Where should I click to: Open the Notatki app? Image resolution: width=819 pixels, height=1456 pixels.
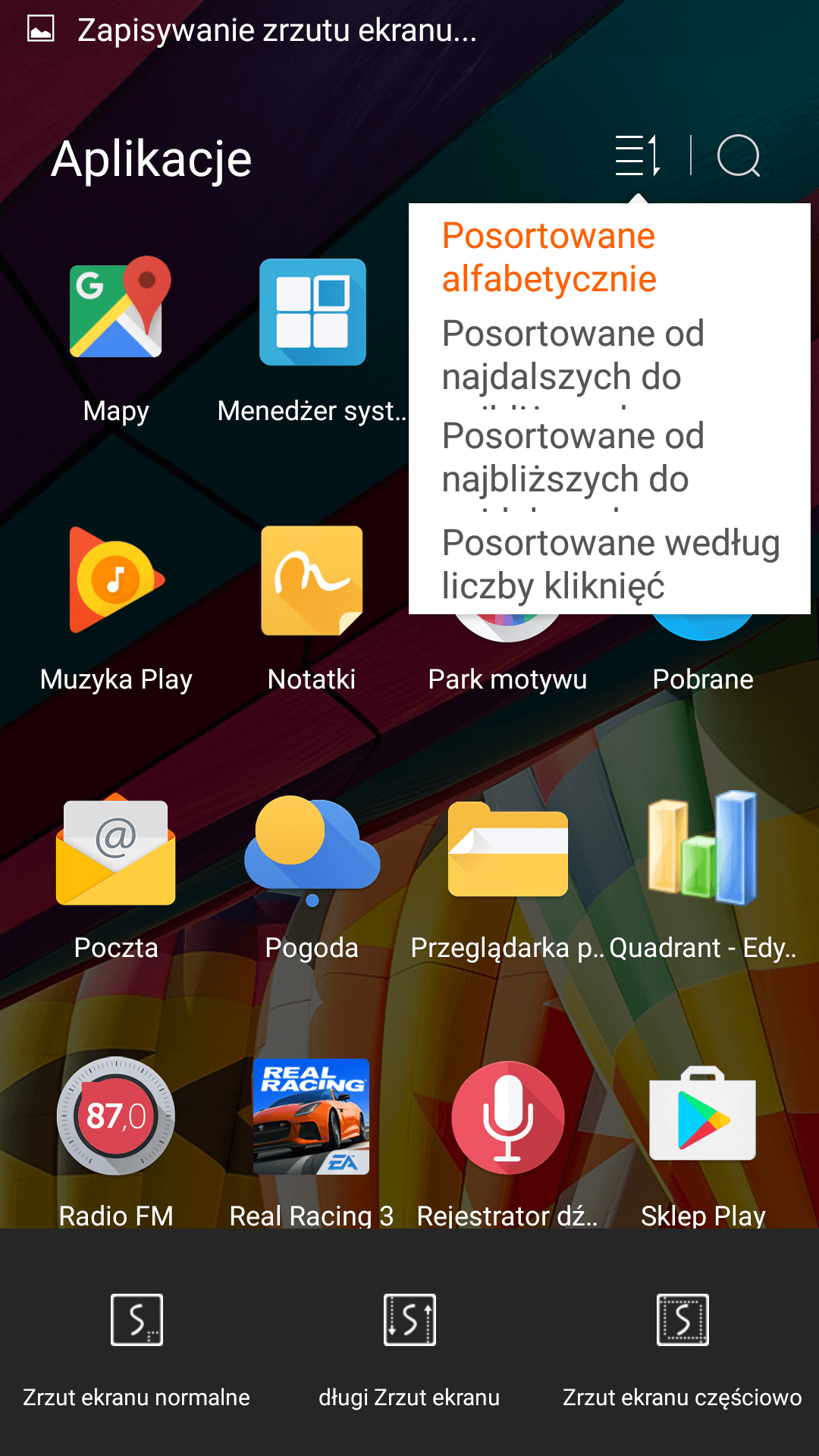tap(312, 607)
